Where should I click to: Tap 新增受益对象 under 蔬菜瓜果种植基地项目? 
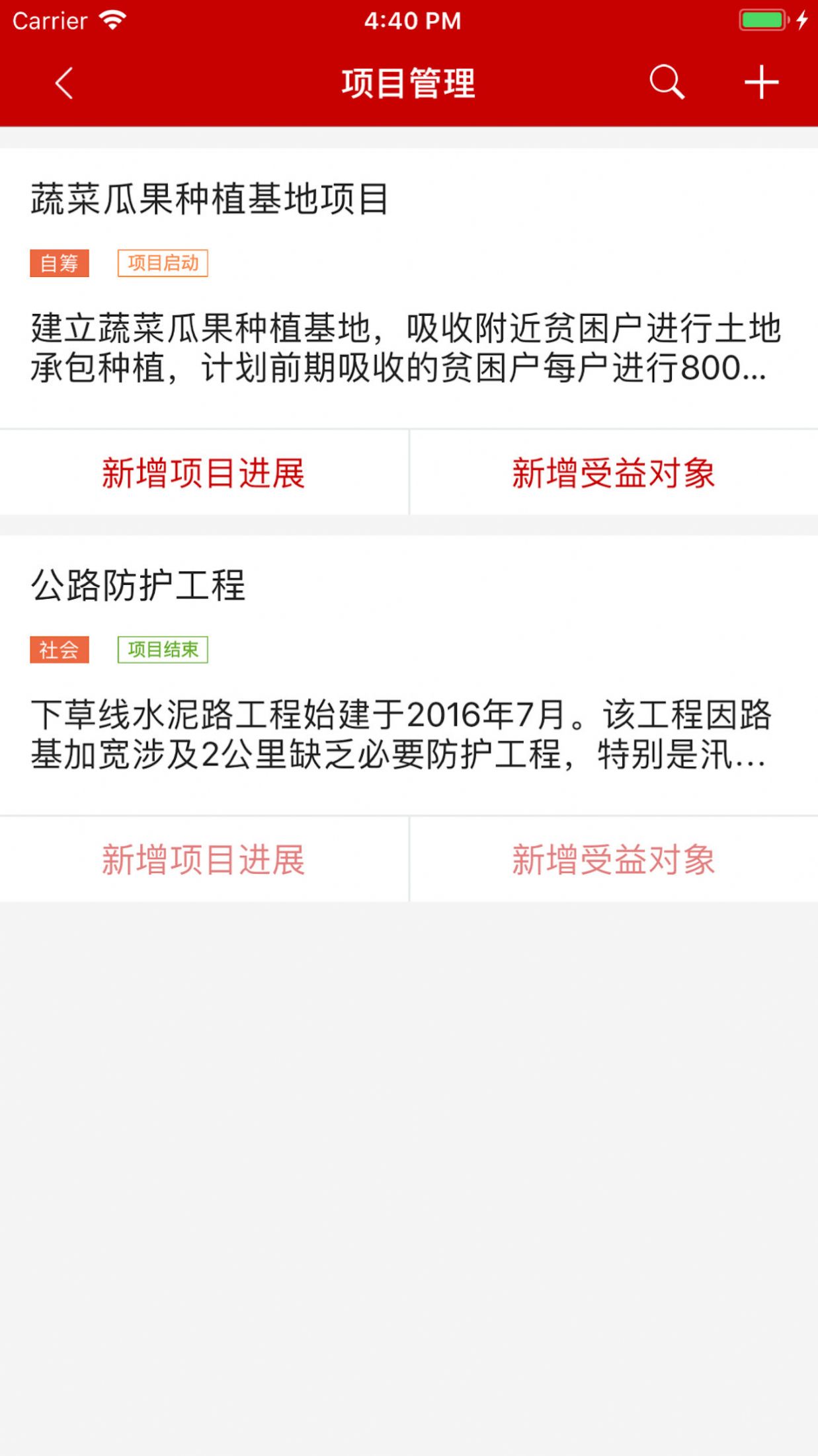[614, 471]
